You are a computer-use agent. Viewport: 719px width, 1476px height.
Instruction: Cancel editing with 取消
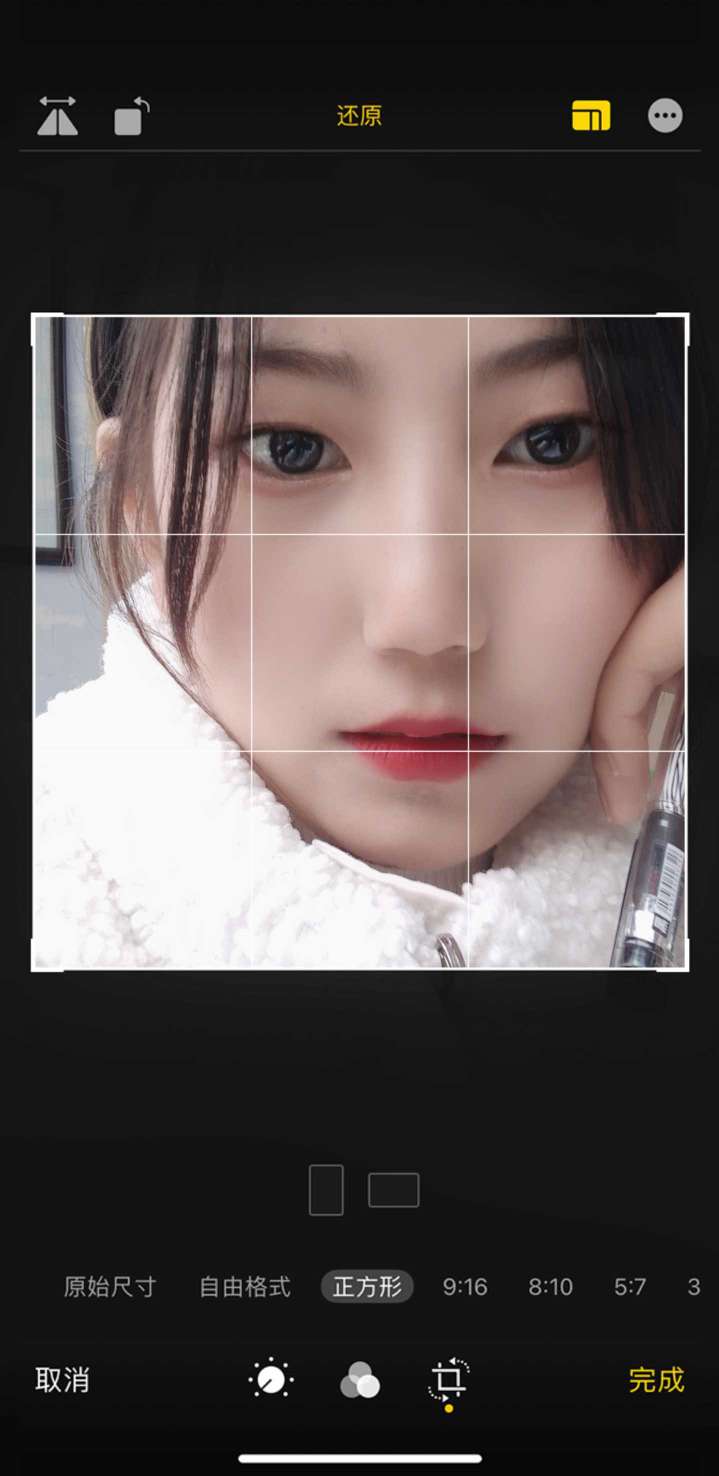coord(62,1380)
